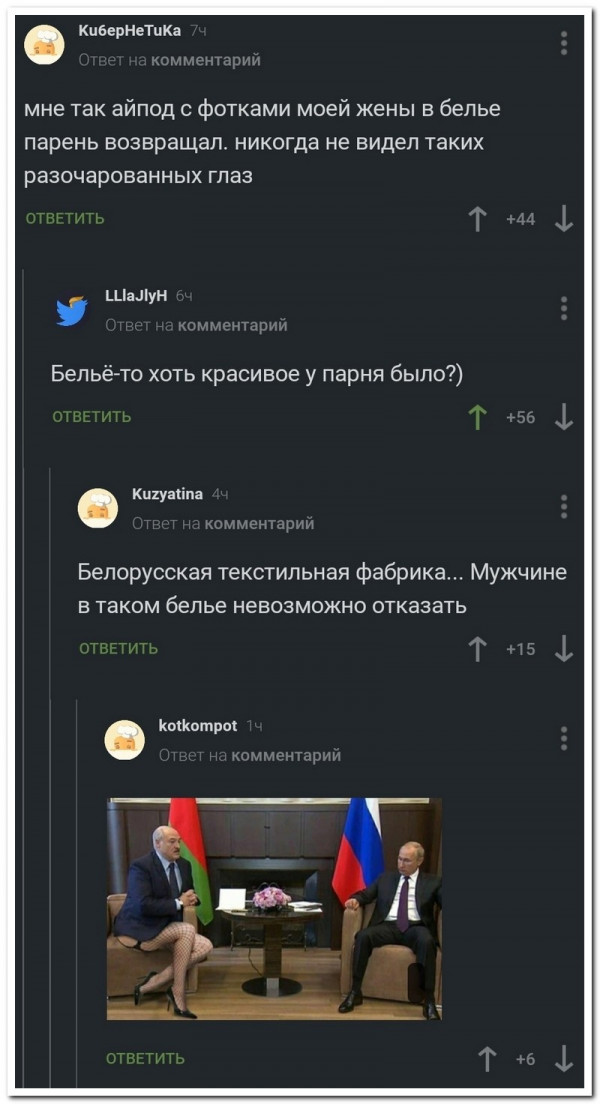Downvote kotkompot's comment

(x=564, y=1059)
